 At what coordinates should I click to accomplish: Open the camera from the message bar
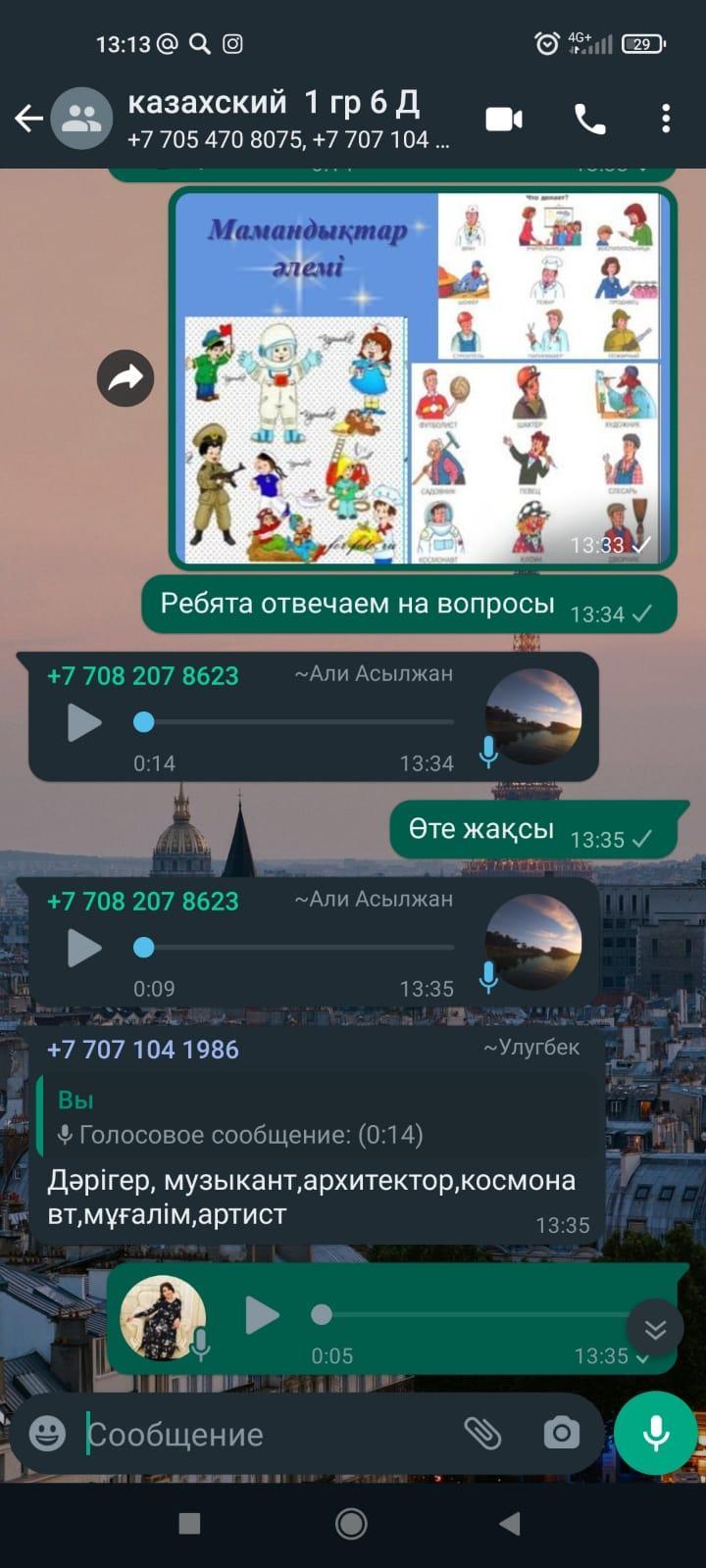[561, 1434]
